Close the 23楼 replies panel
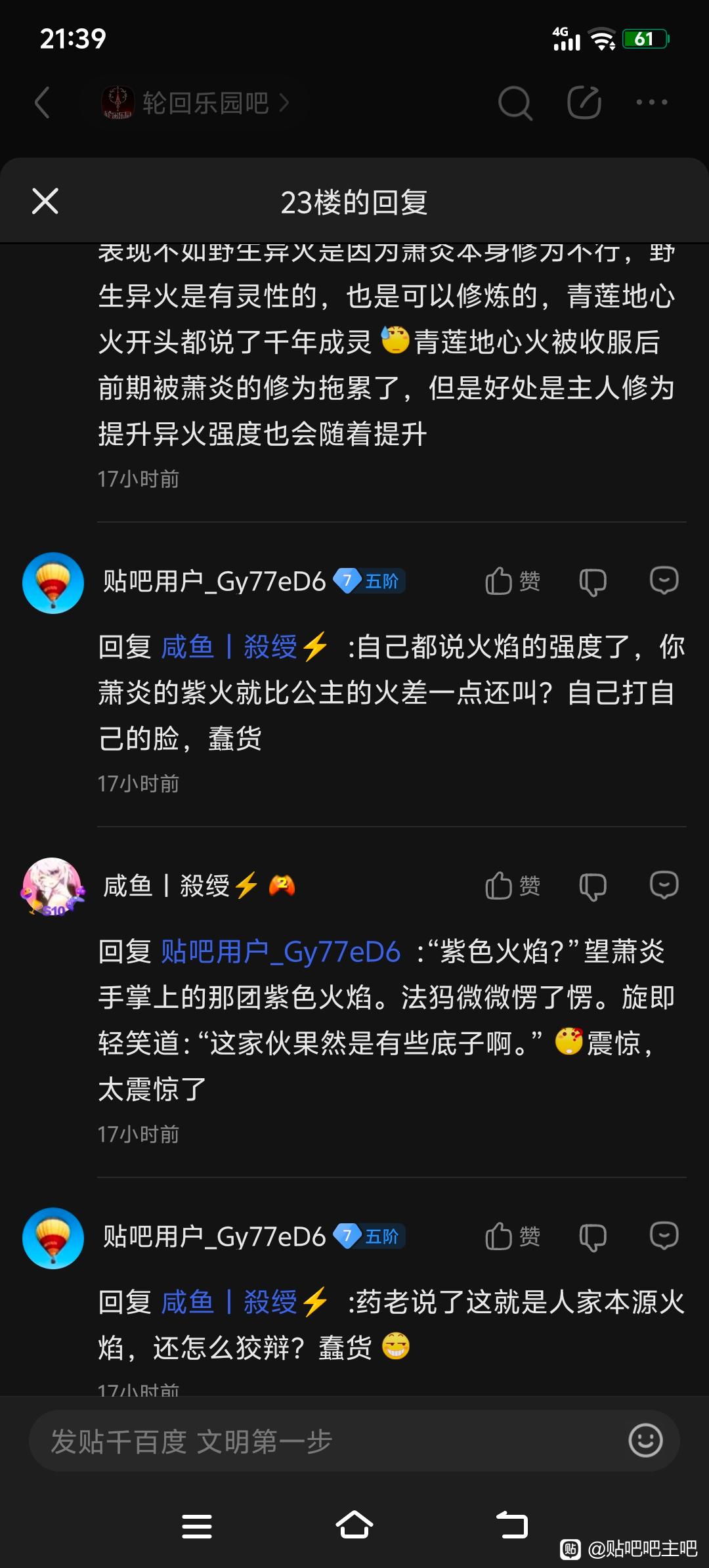Screen dimensions: 709x1568 tap(45, 201)
